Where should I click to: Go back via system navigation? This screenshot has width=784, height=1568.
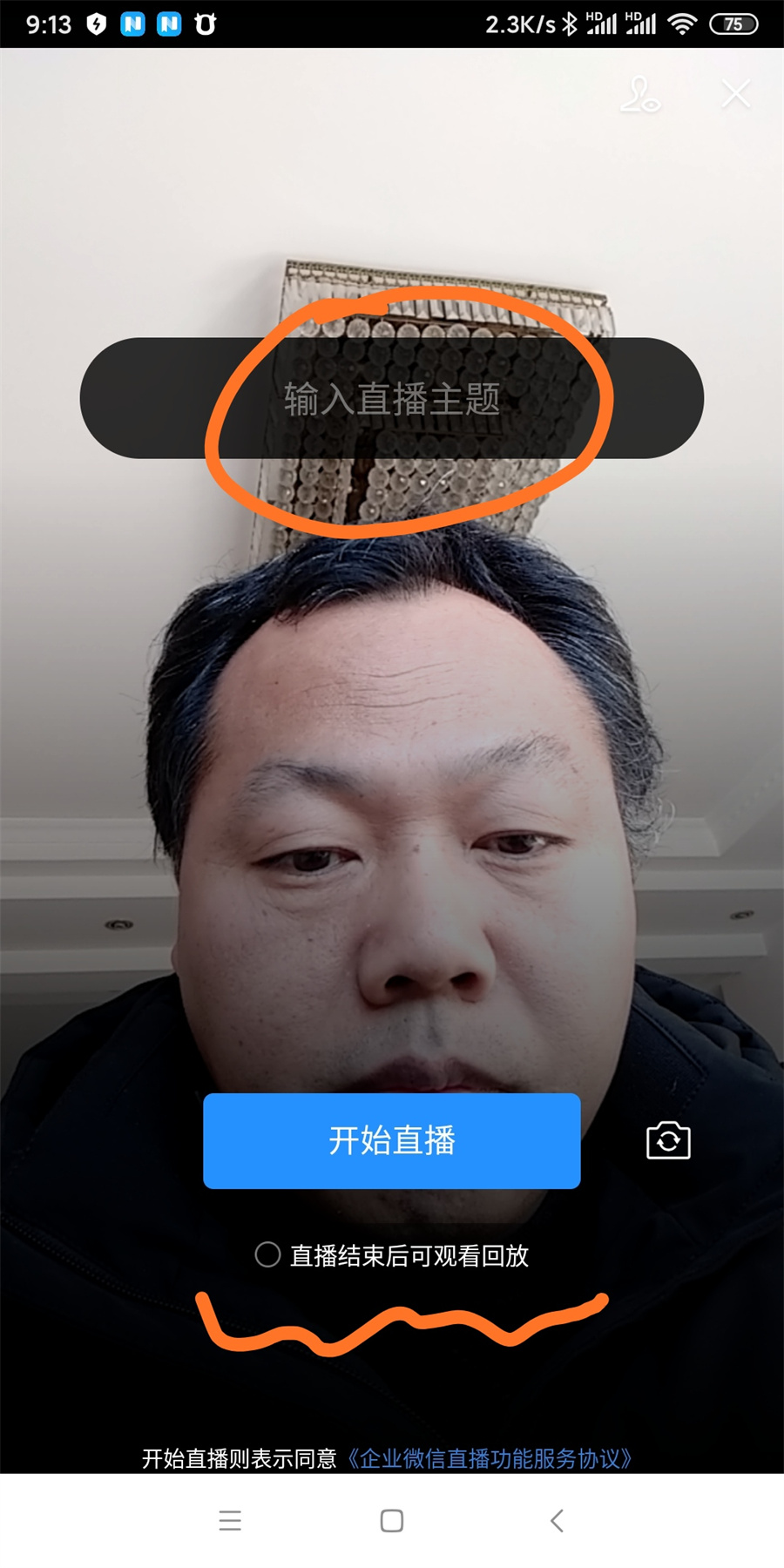click(558, 1521)
